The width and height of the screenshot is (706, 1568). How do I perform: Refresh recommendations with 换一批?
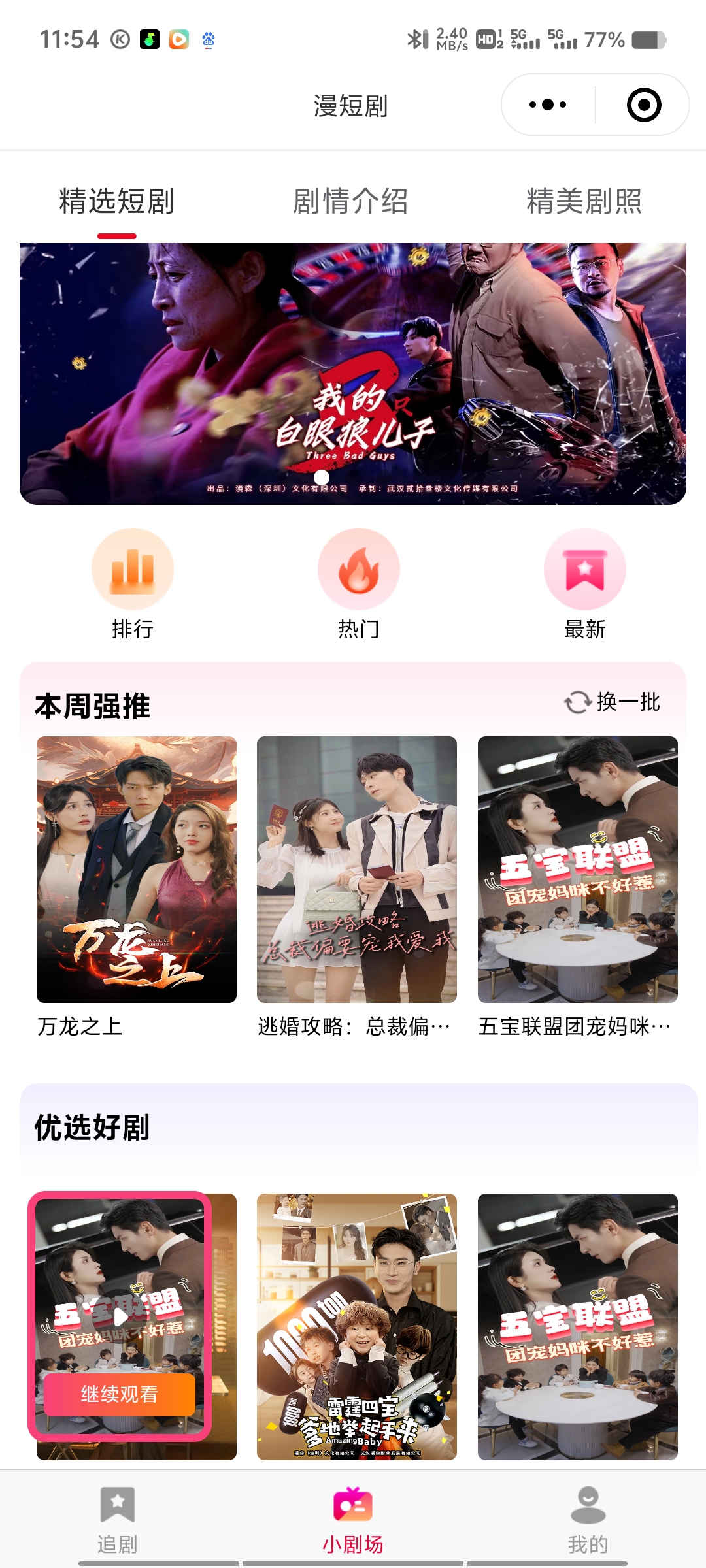[x=613, y=702]
